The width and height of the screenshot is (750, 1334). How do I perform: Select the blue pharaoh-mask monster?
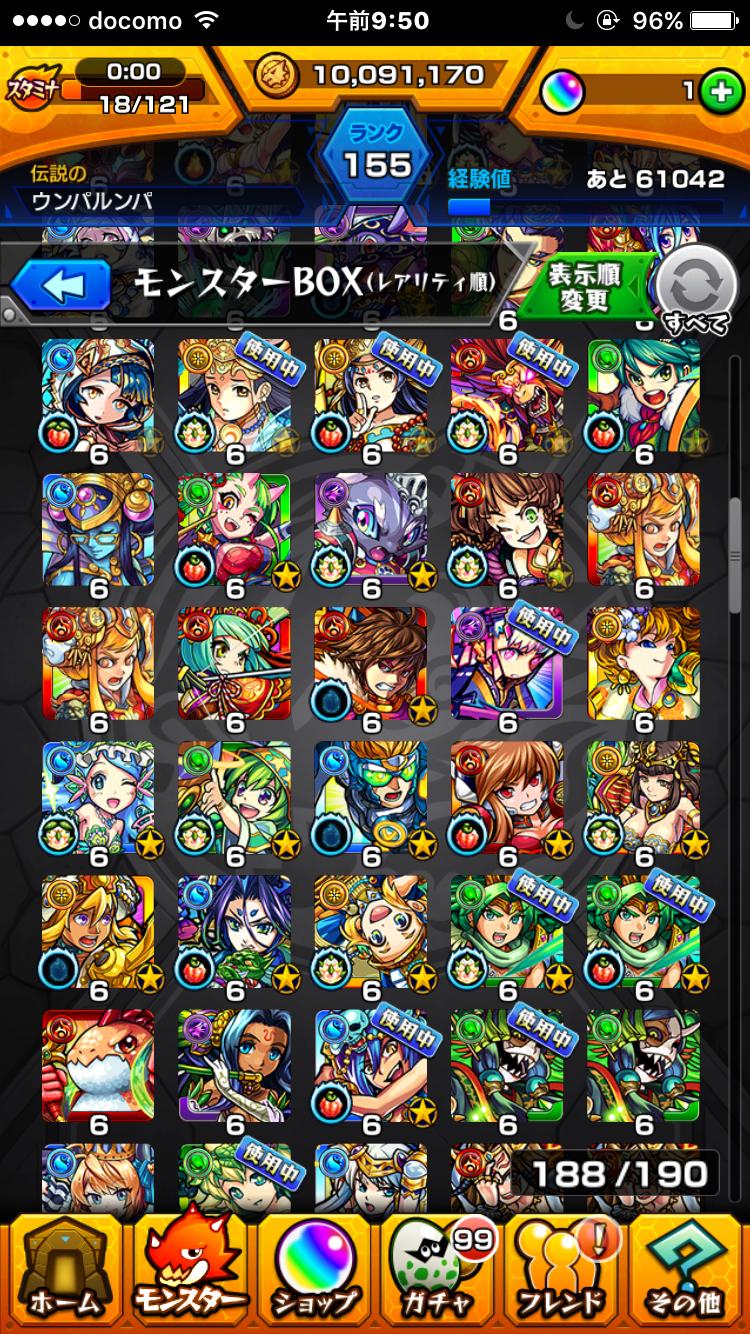coord(98,530)
